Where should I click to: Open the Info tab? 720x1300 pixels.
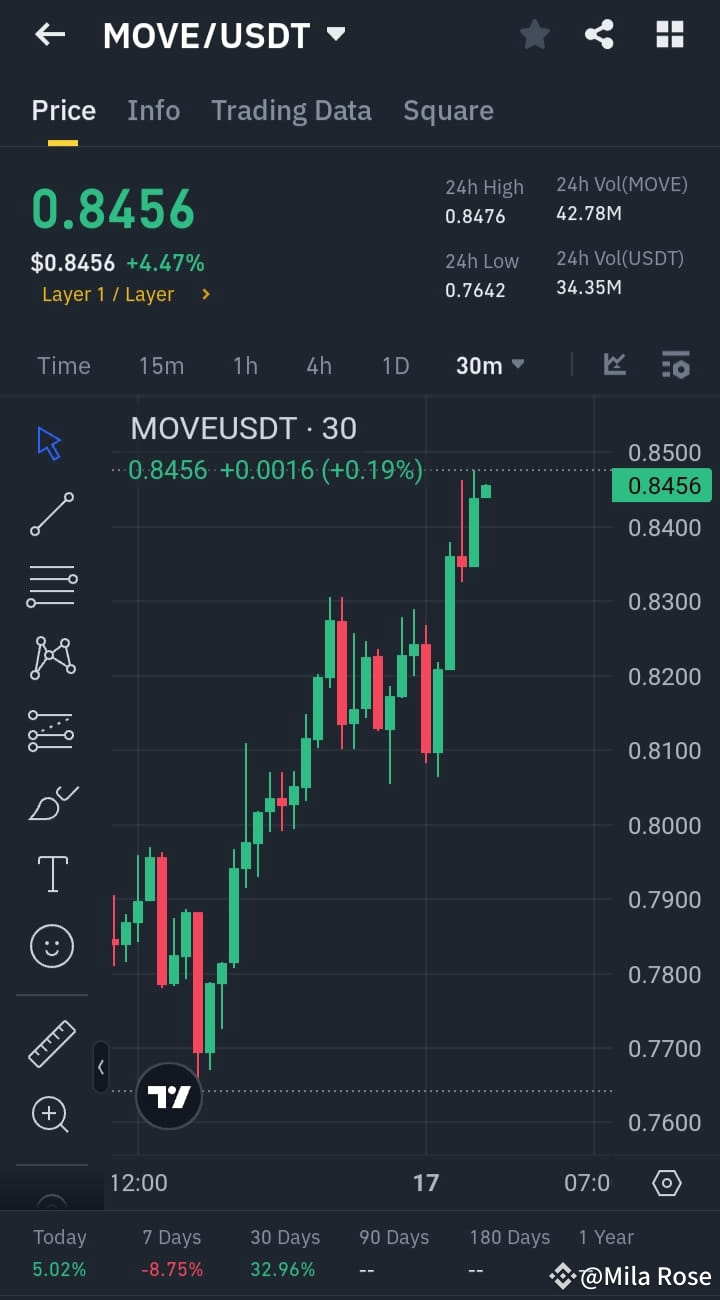[153, 110]
